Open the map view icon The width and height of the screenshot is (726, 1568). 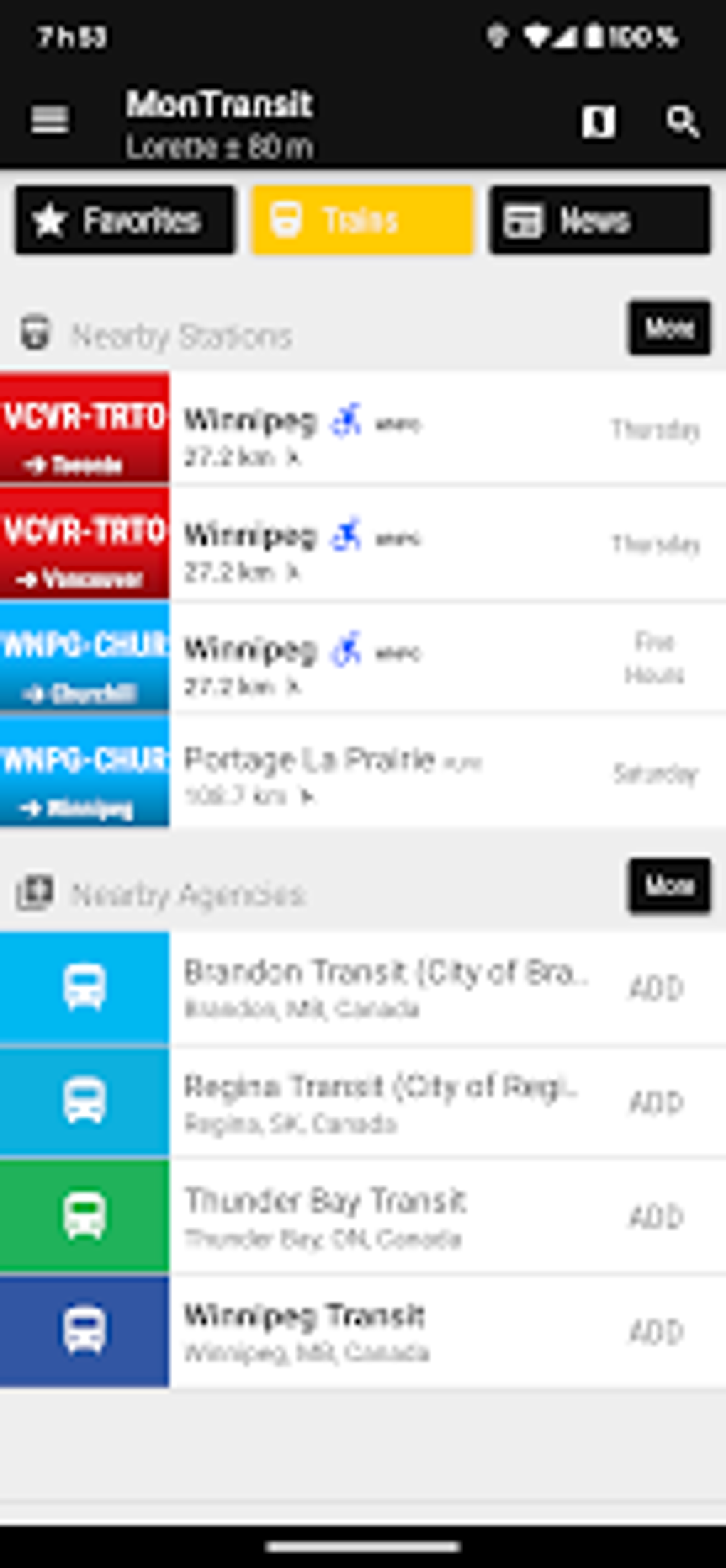pyautogui.click(x=598, y=122)
